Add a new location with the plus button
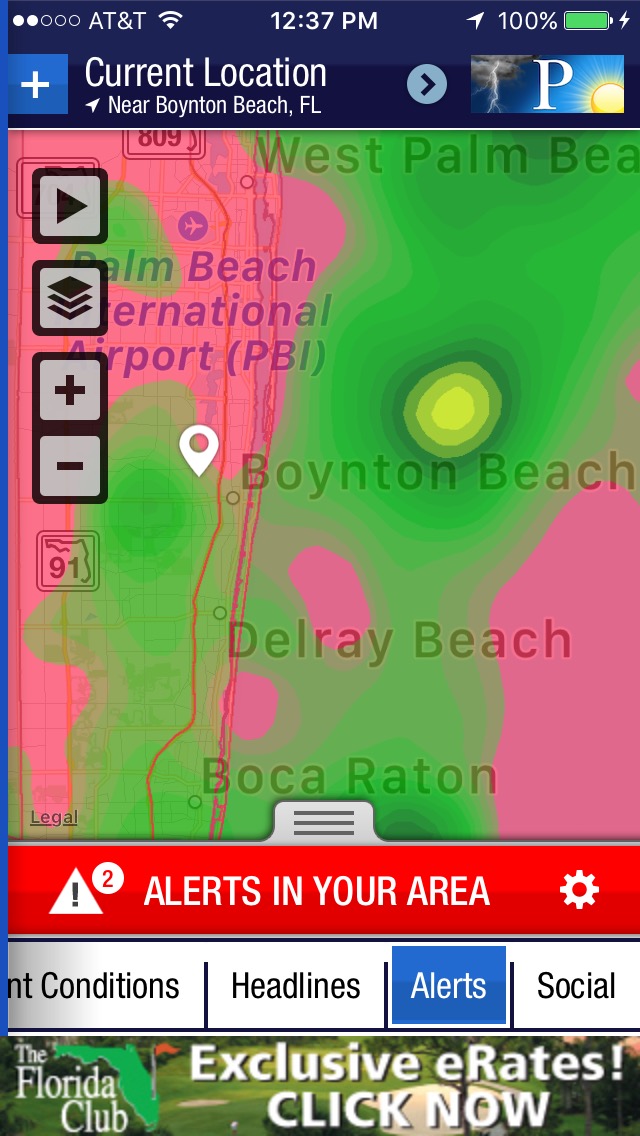This screenshot has height=1136, width=640. pyautogui.click(x=38, y=85)
